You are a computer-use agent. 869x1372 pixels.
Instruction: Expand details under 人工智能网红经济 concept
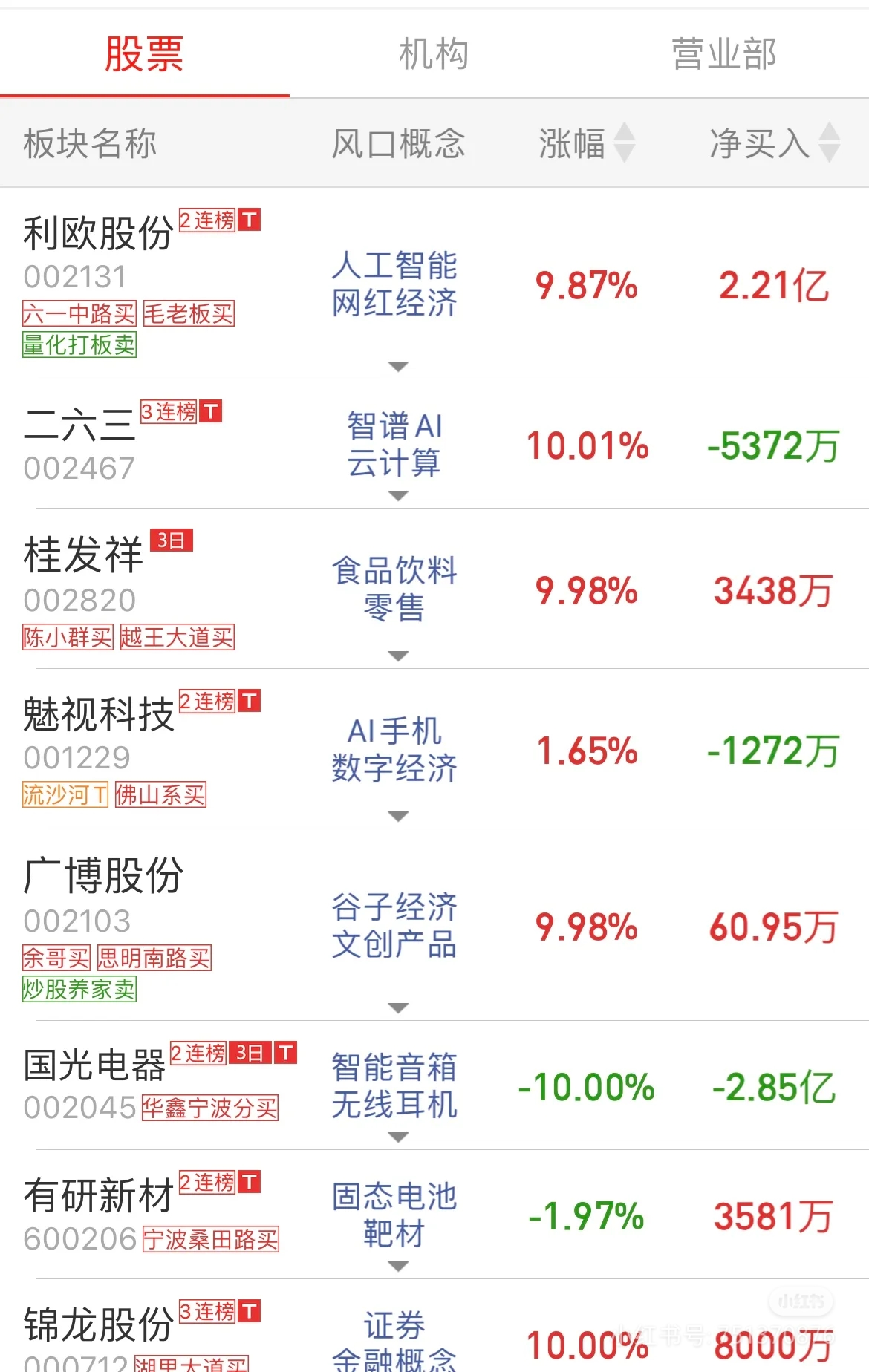click(x=397, y=365)
